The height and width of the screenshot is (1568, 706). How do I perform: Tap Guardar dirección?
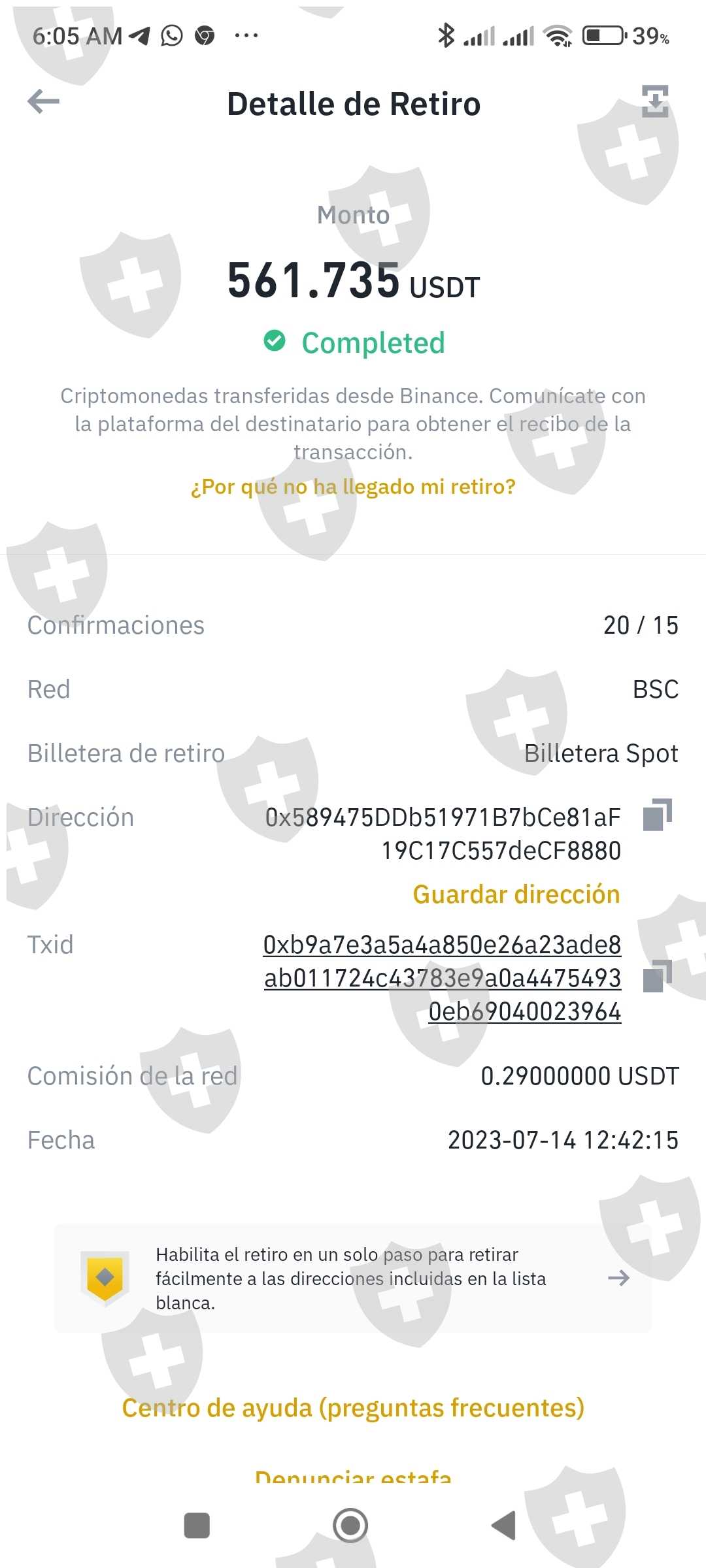[516, 894]
